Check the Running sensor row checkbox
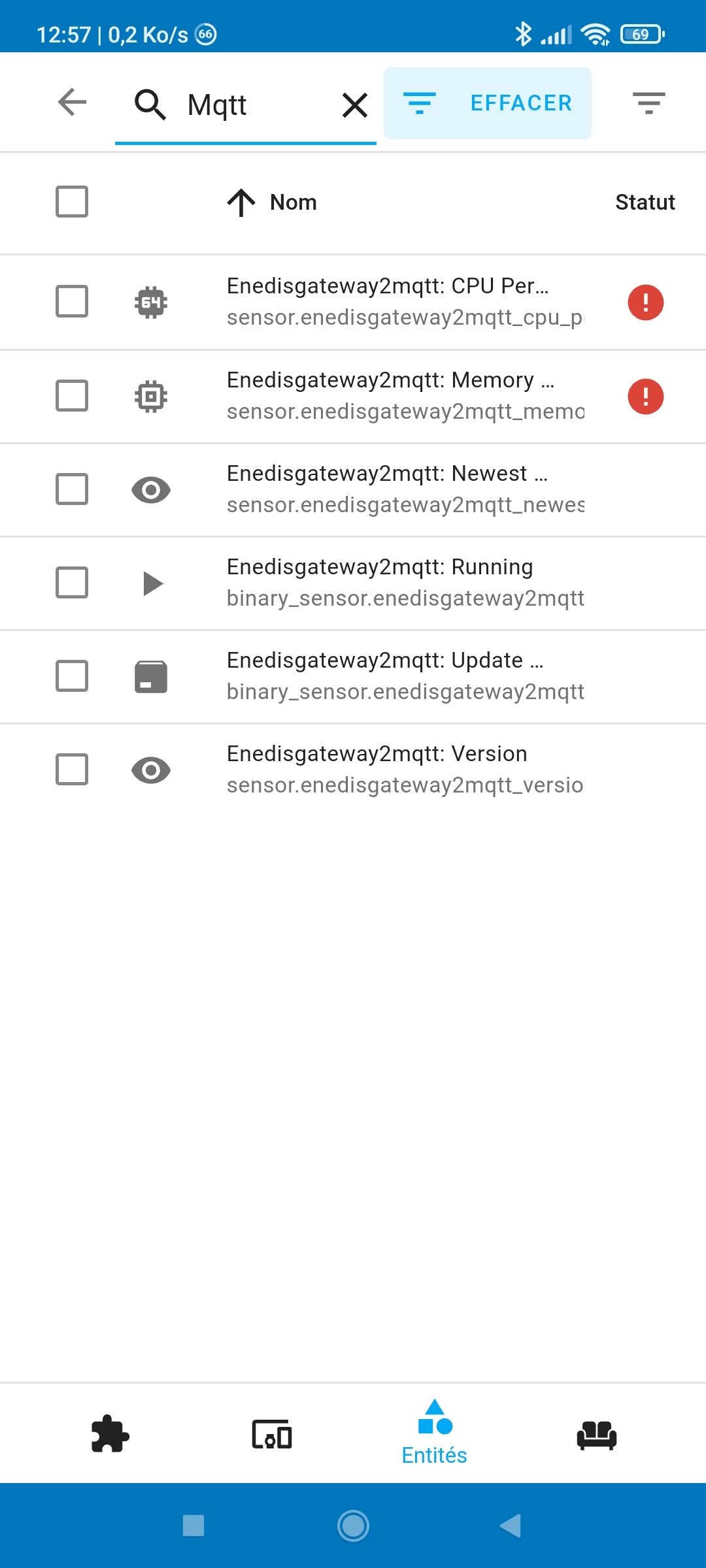706x1568 pixels. 71,583
